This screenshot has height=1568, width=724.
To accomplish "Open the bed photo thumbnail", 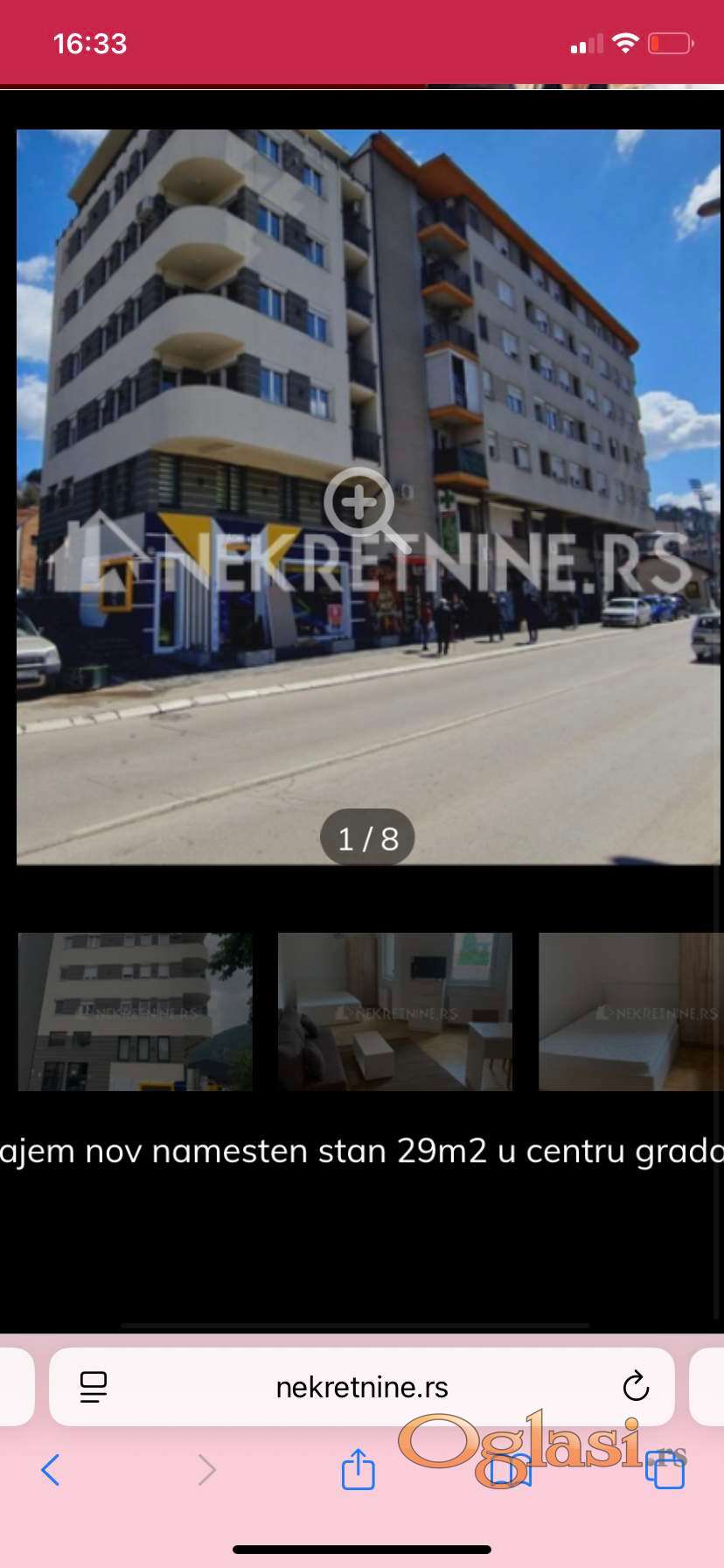I will click(630, 1011).
